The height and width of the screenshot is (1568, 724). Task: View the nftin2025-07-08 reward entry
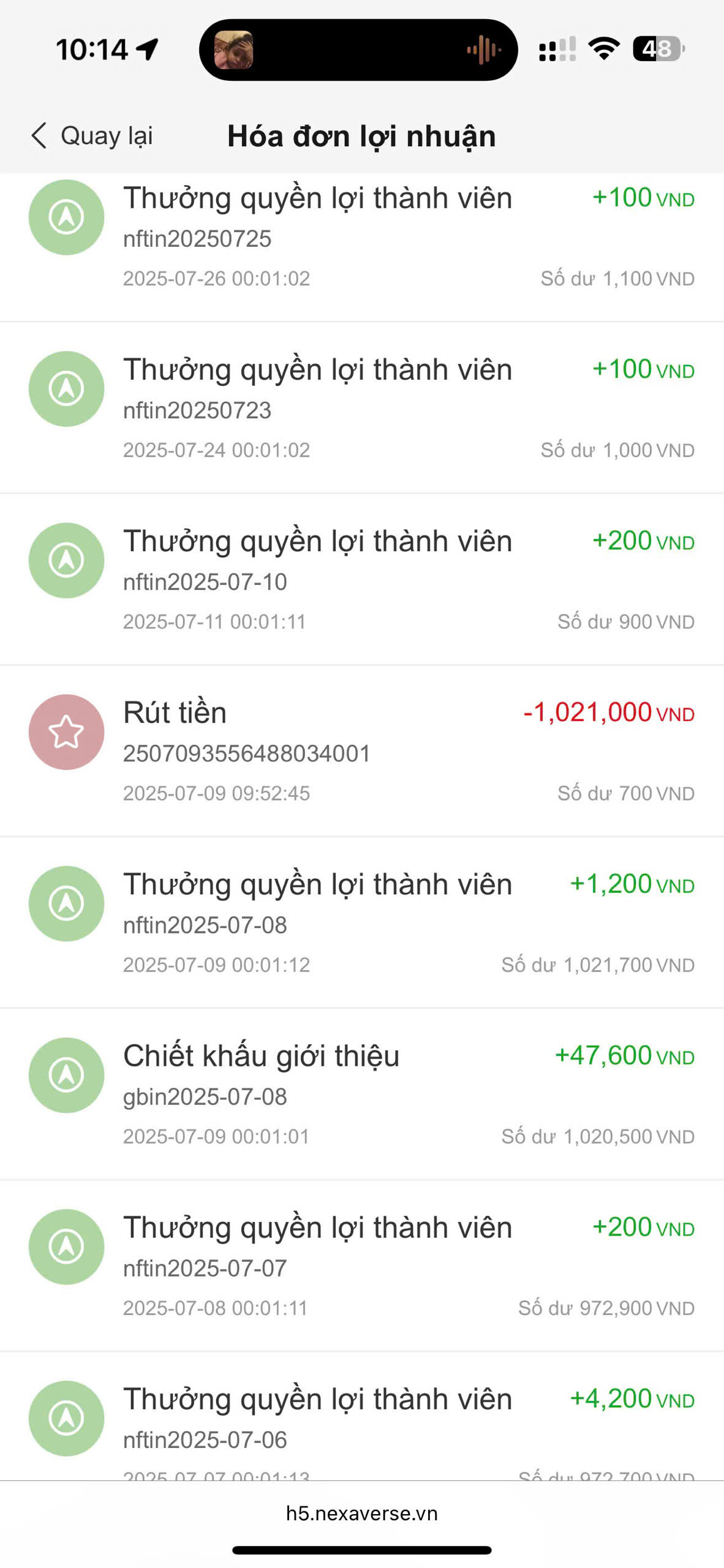pyautogui.click(x=362, y=922)
